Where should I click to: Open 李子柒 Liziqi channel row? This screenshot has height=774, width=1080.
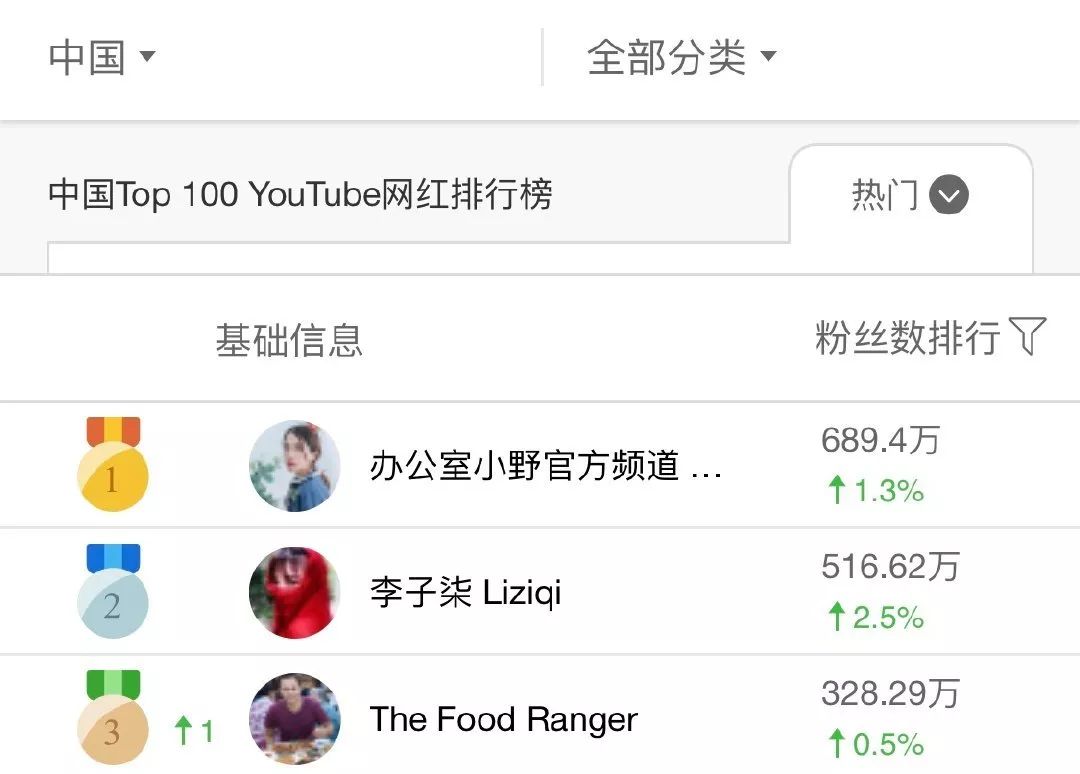(x=465, y=593)
